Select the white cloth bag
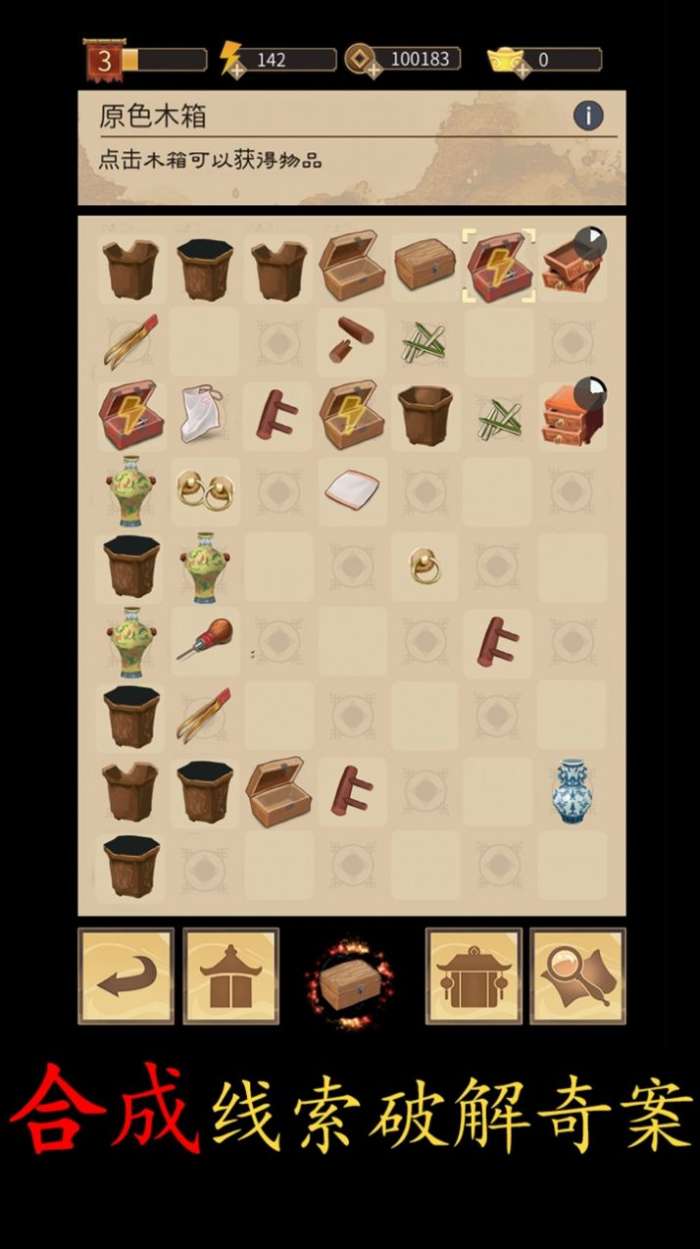 tap(204, 414)
